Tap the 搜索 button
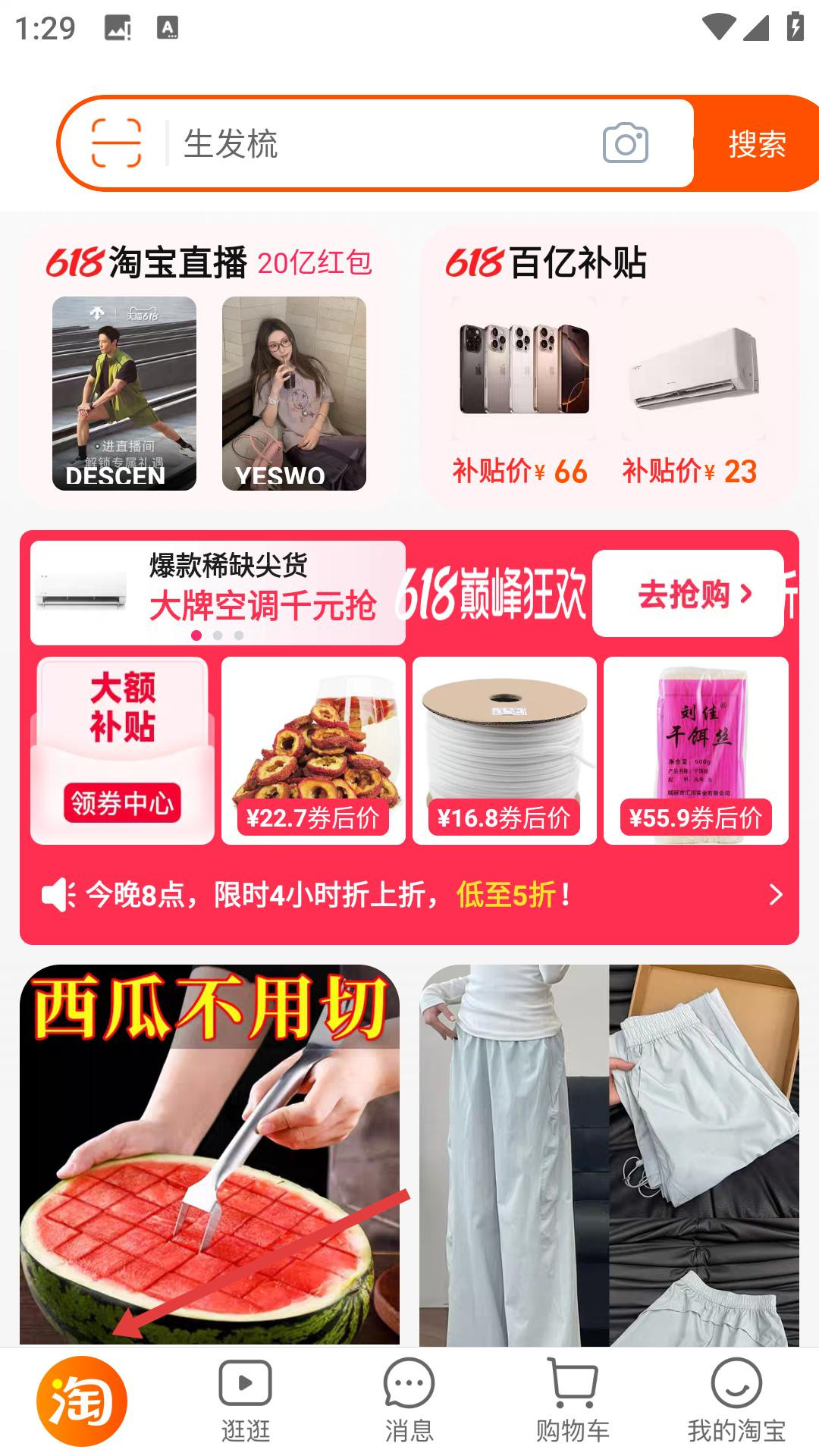This screenshot has width=819, height=1456. 756,143
